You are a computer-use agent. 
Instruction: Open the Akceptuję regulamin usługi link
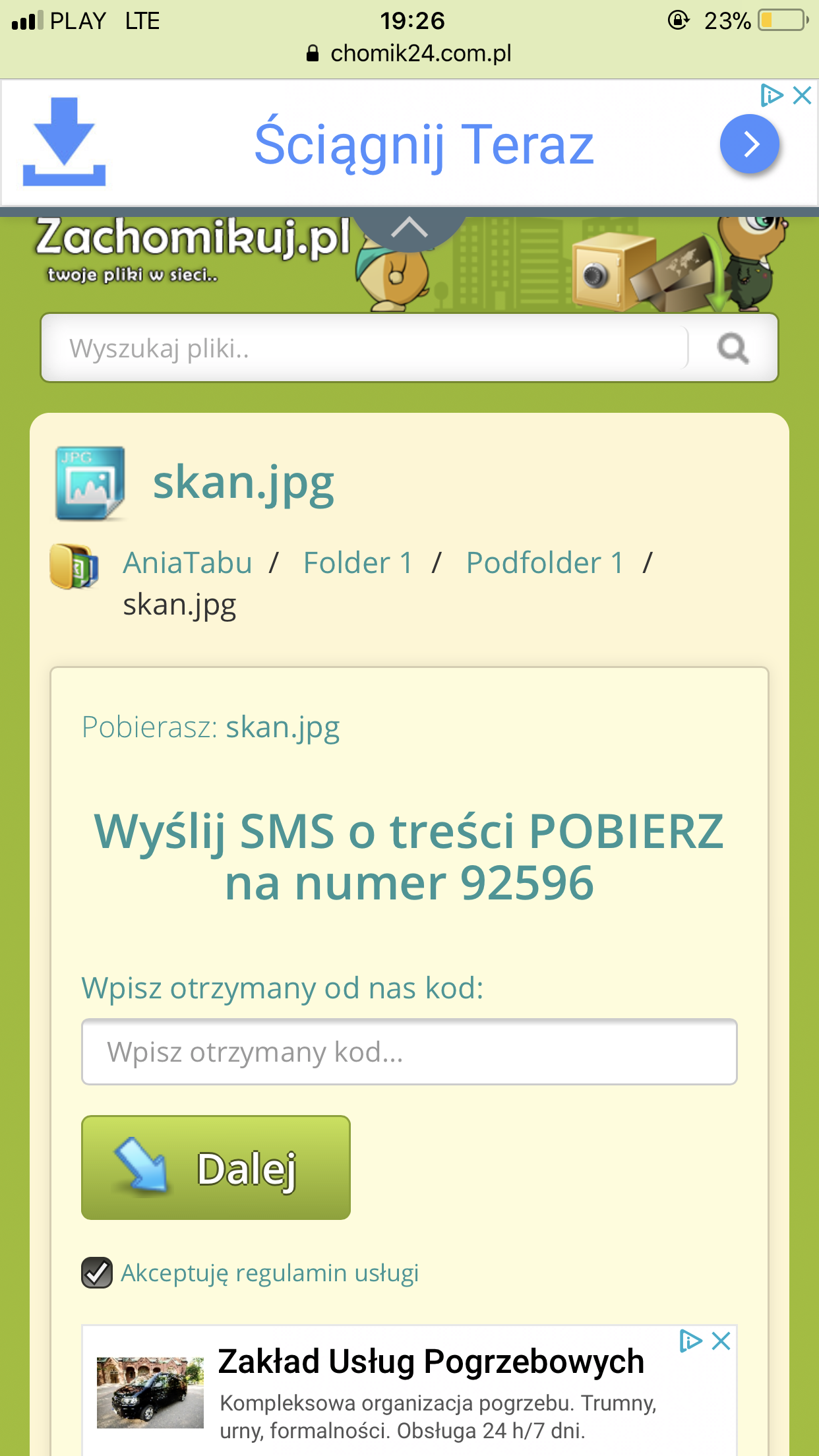(270, 1273)
